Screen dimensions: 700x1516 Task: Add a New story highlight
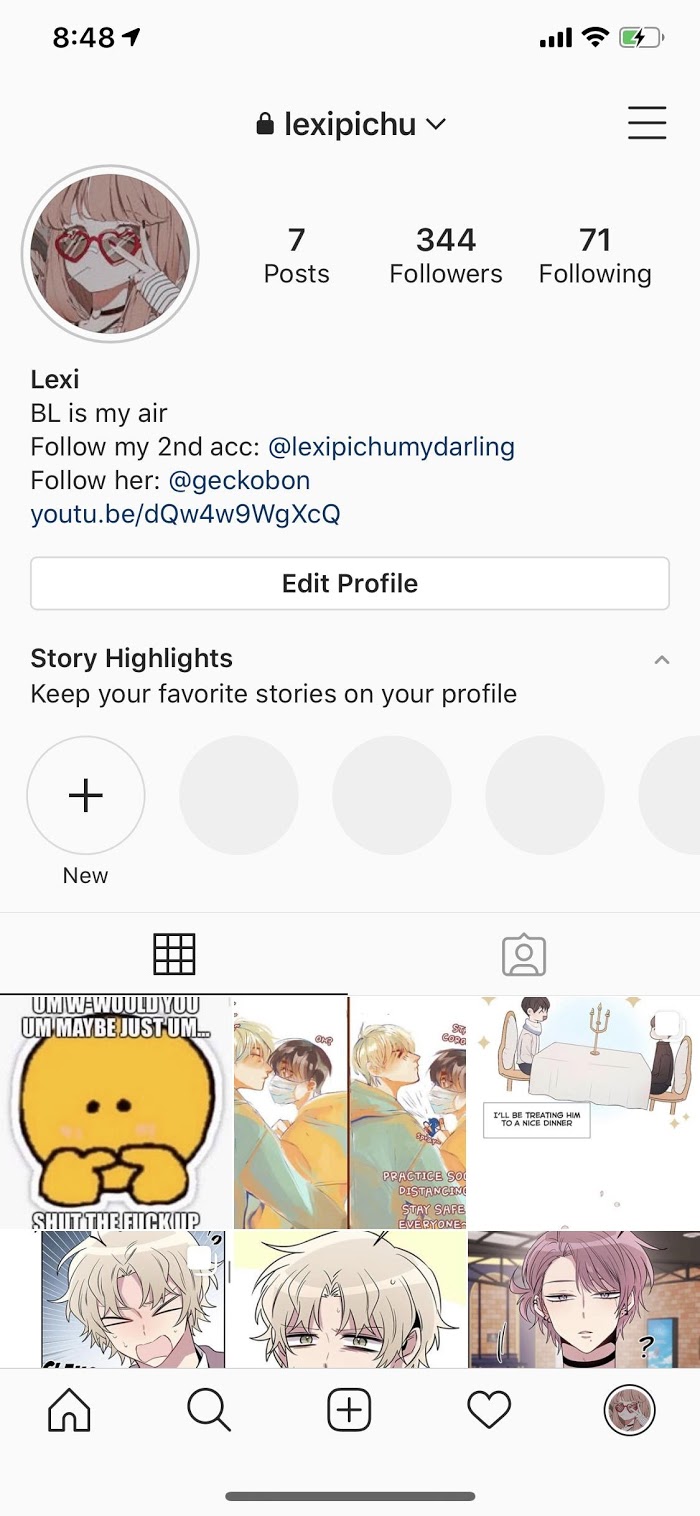pos(86,795)
